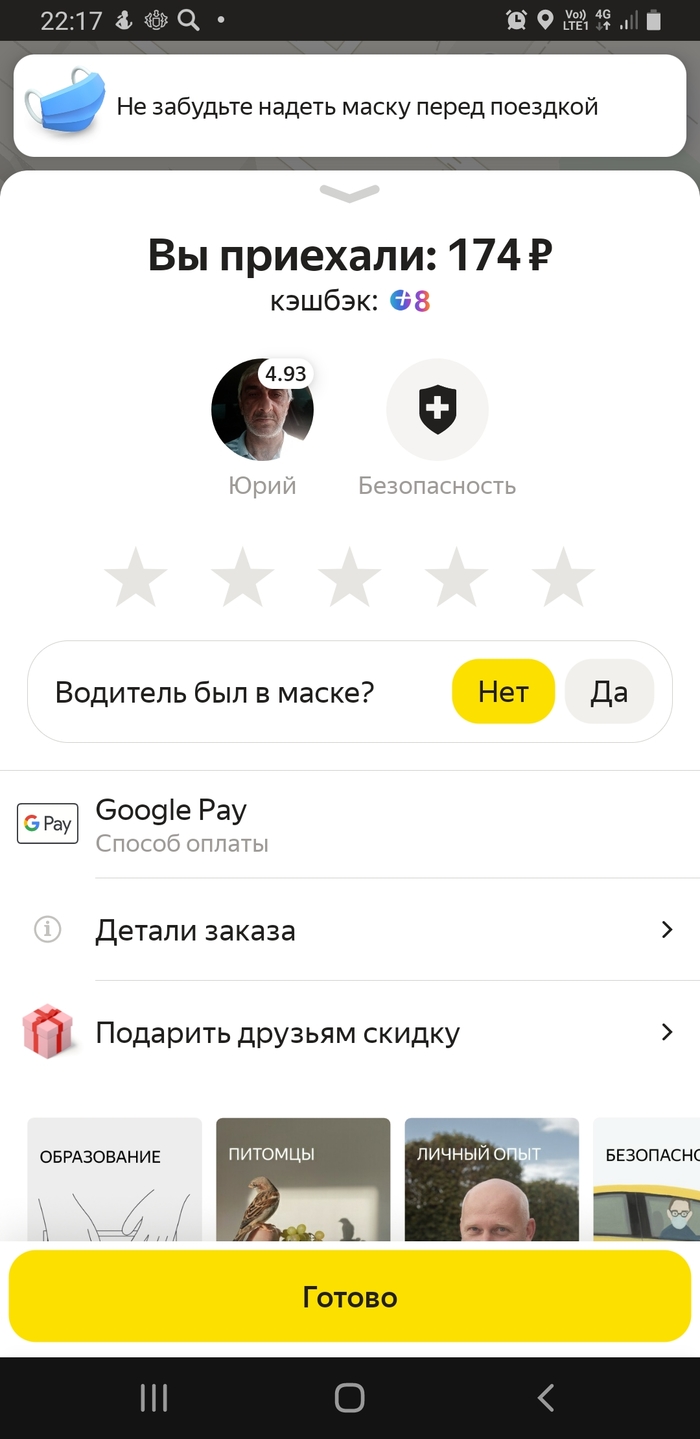Open Детали заказа
This screenshot has height=1439, width=700.
coord(350,930)
